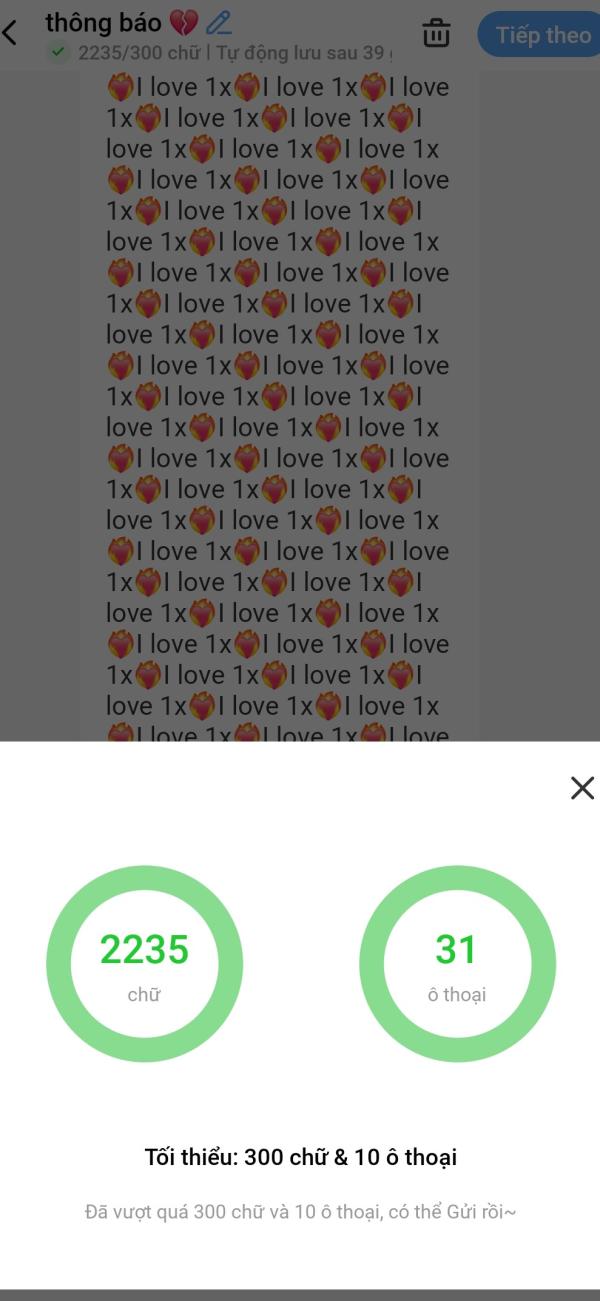
Task: Close the word count panel
Action: click(x=582, y=788)
